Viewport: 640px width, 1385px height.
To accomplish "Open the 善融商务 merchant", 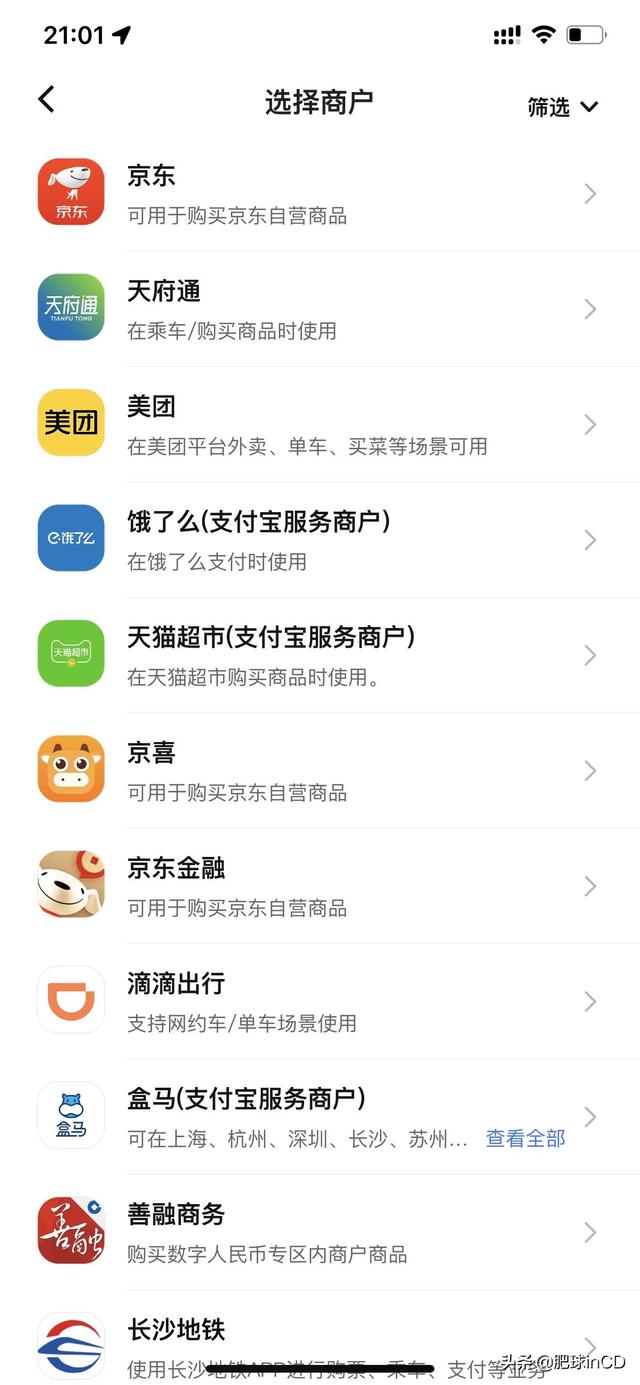I will tap(320, 1232).
